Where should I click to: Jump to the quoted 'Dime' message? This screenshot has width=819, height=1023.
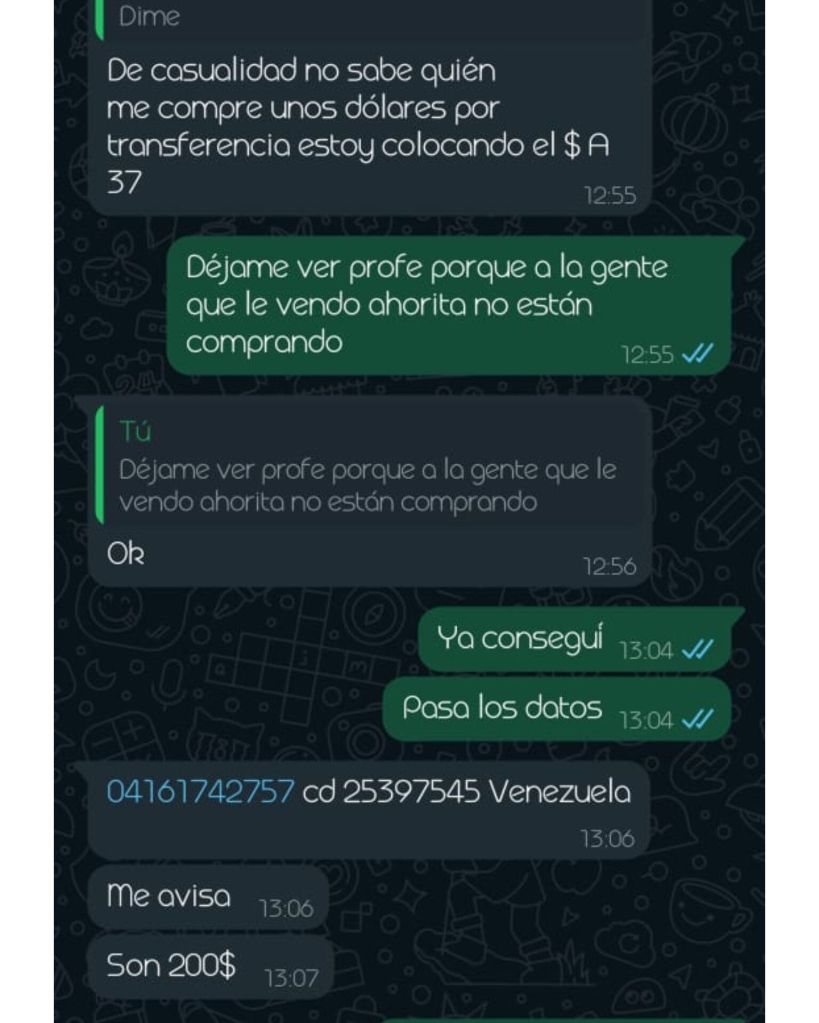pos(368,17)
